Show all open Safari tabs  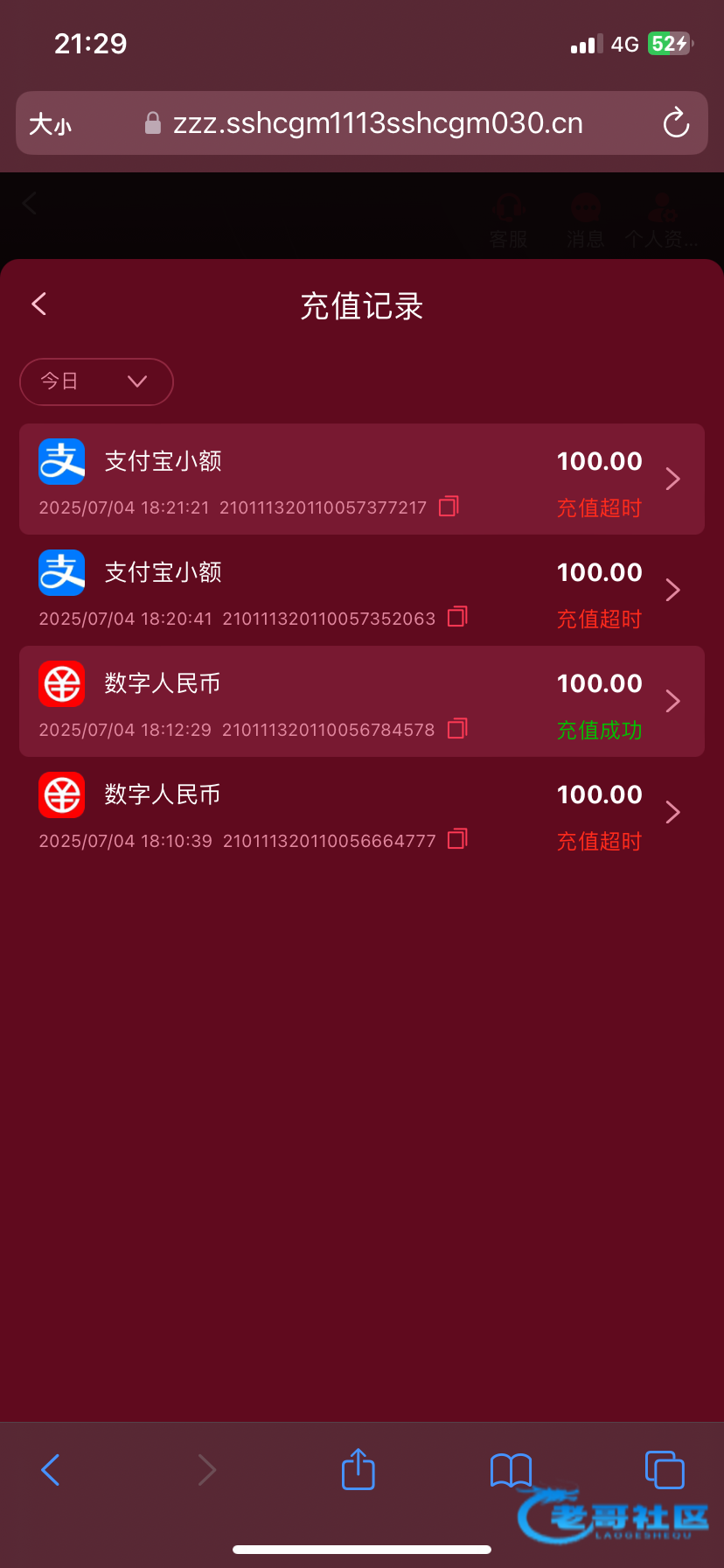click(664, 1470)
